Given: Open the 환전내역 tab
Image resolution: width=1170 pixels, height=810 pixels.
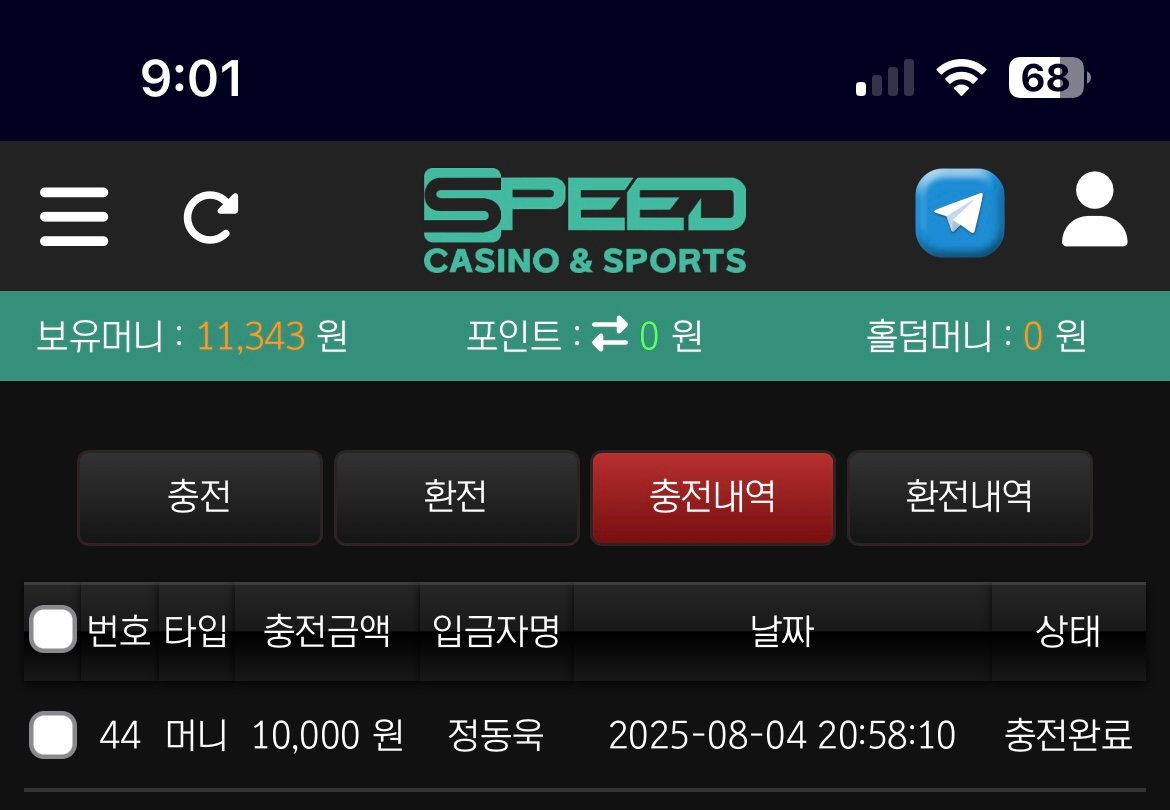Looking at the screenshot, I should pos(969,498).
